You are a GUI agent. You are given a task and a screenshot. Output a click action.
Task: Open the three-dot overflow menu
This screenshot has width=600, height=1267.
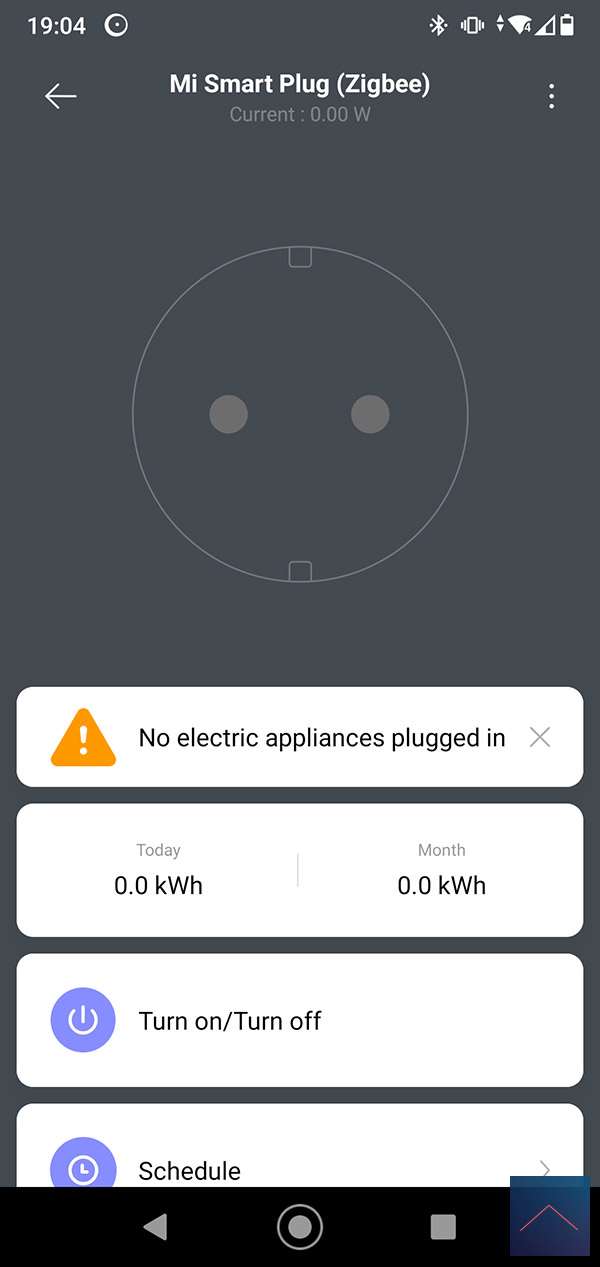551,96
